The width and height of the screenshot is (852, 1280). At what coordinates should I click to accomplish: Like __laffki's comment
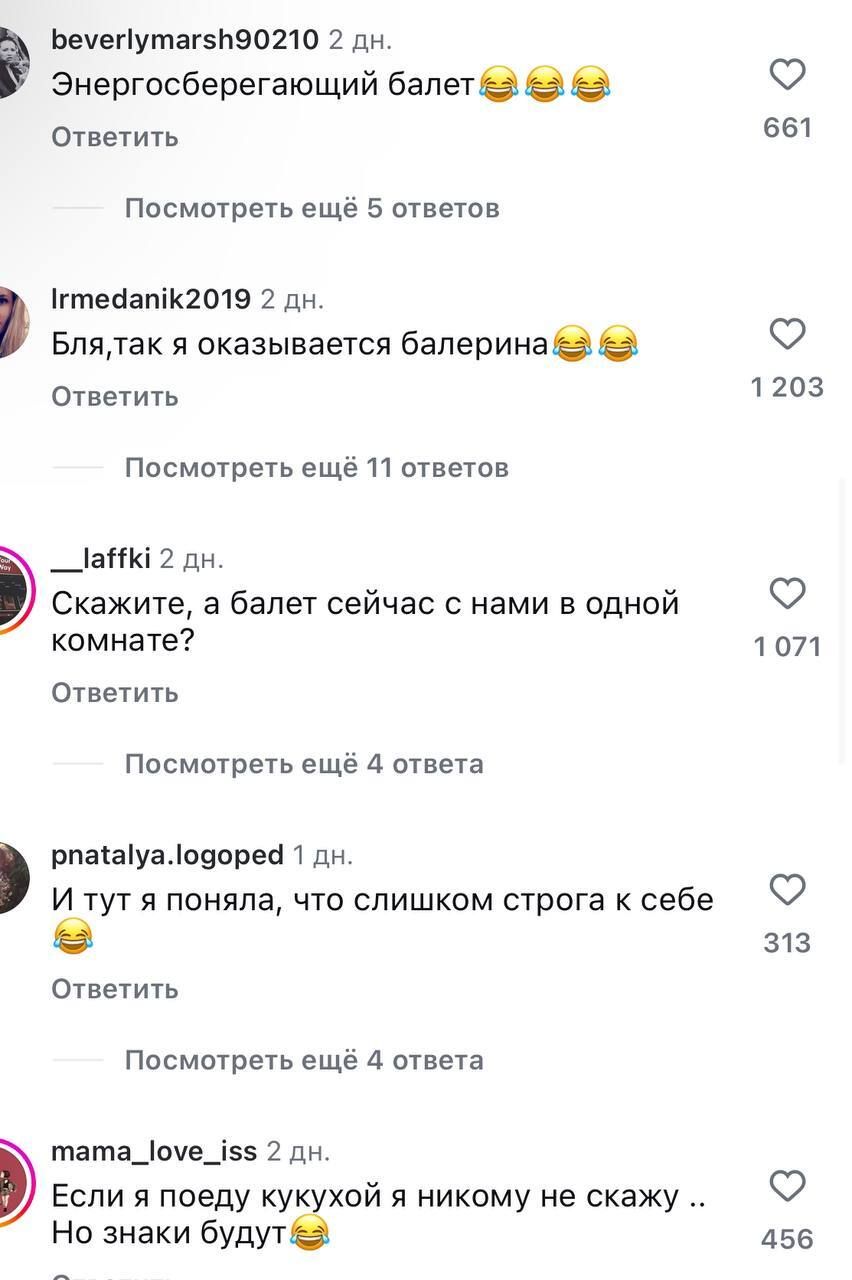pos(787,595)
